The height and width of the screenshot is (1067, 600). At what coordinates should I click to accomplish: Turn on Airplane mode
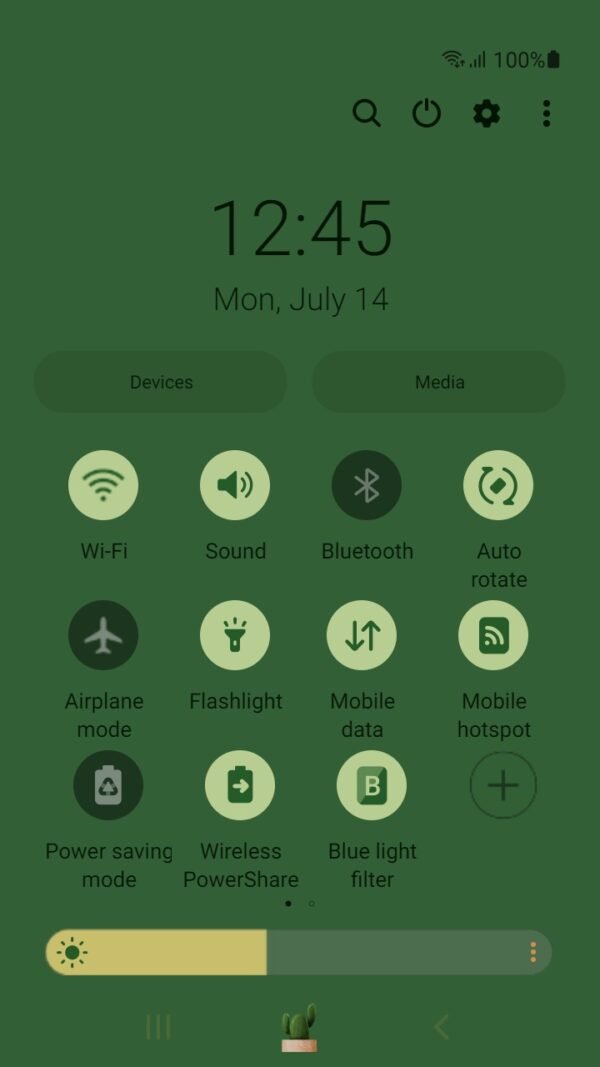[x=103, y=635]
